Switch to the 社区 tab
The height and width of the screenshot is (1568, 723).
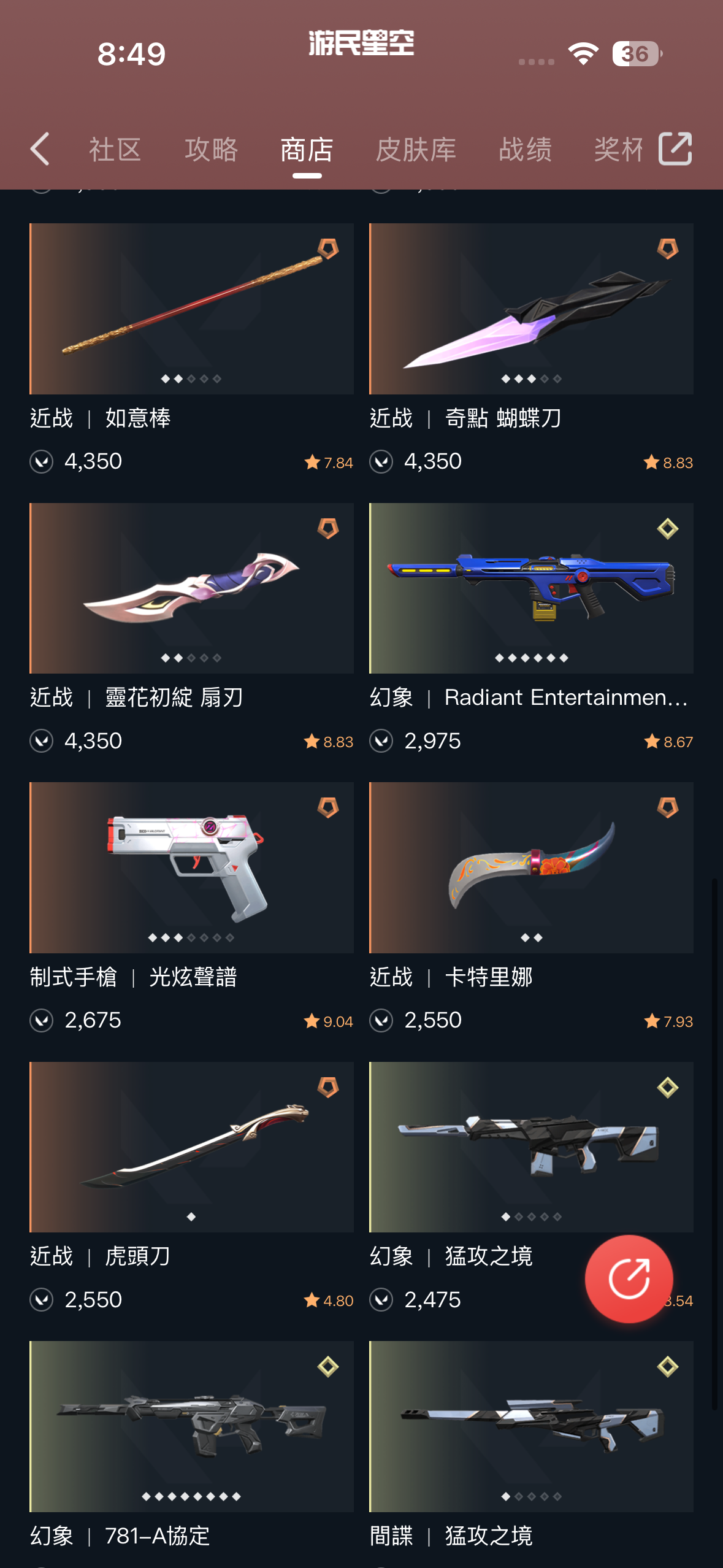tap(115, 150)
